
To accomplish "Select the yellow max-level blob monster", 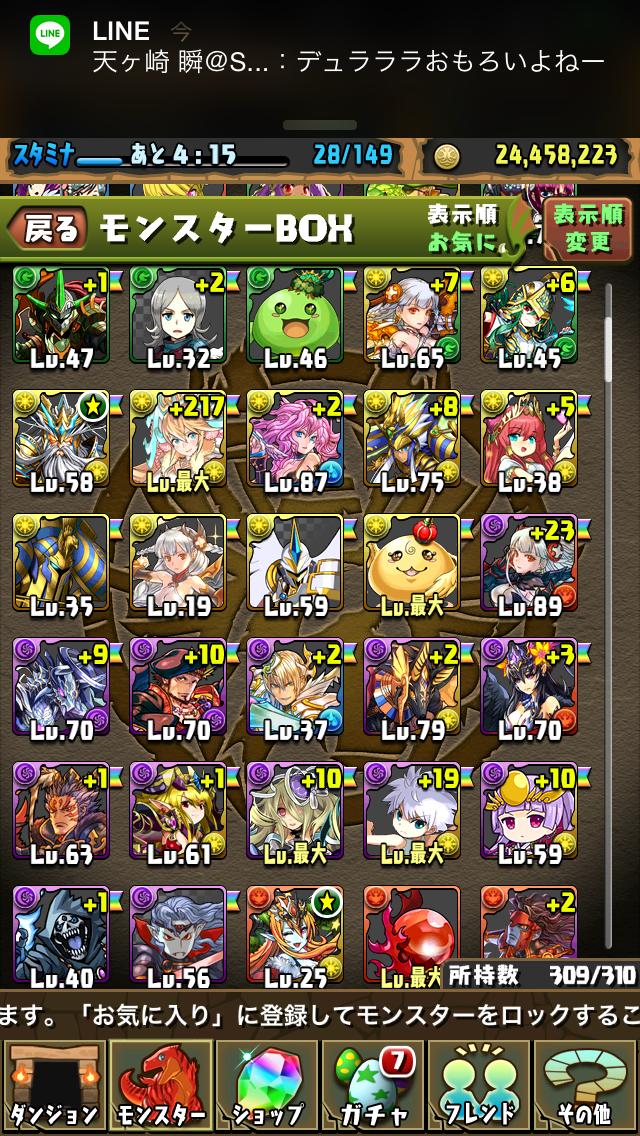I will [x=412, y=564].
